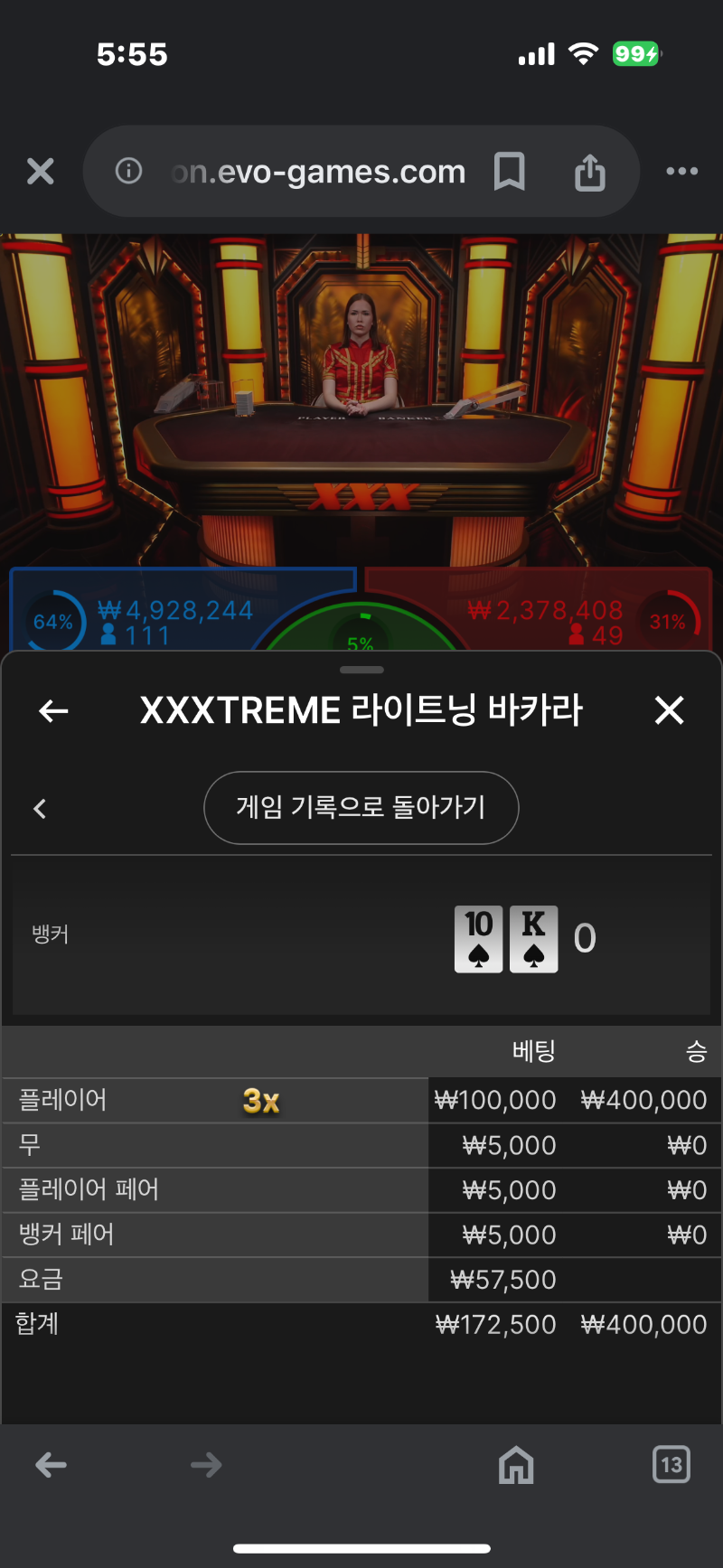Go to the previous game record chevron

point(40,808)
